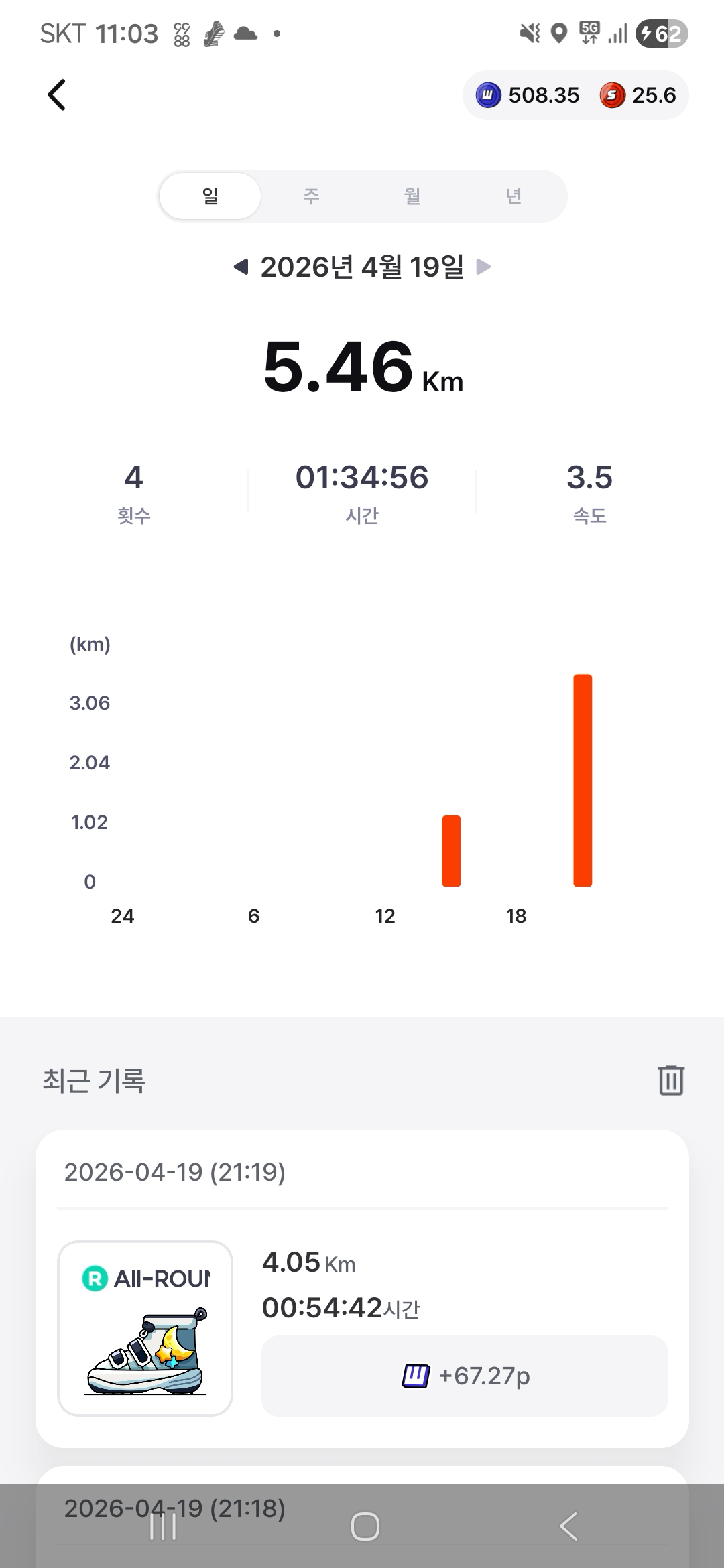Image resolution: width=724 pixels, height=1568 pixels.
Task: Switch to the 년 (year) tab
Action: (x=514, y=196)
